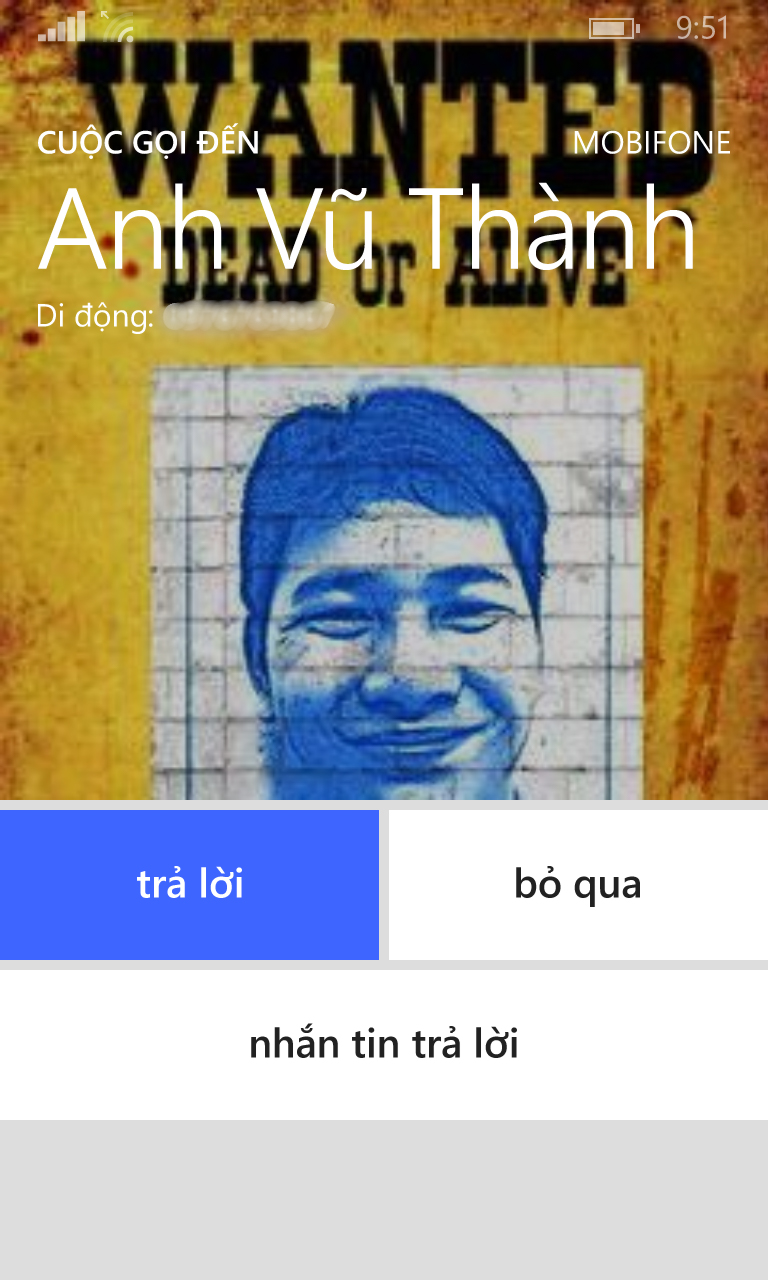Answer the call with trả lời
Screen dimensions: 768x1280
point(190,884)
